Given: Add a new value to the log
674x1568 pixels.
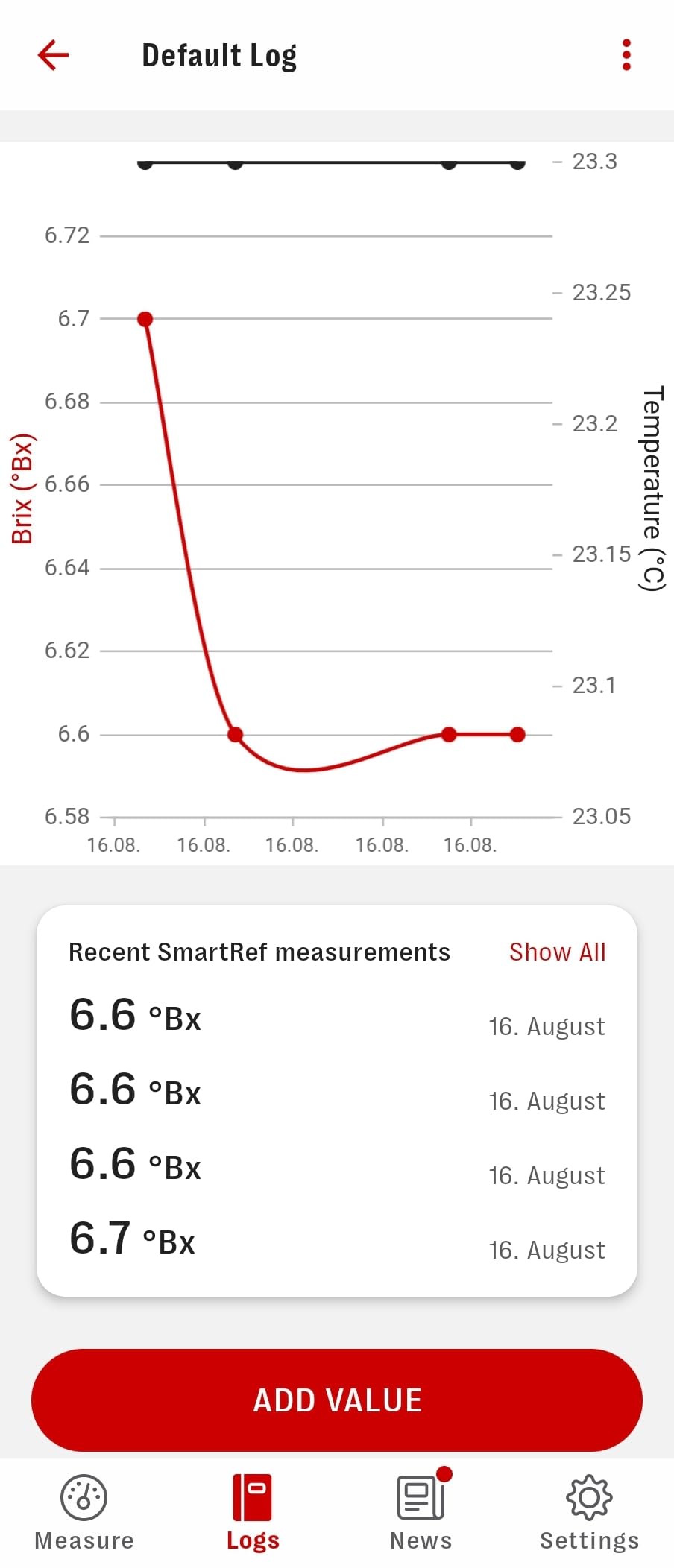Looking at the screenshot, I should pyautogui.click(x=337, y=1400).
